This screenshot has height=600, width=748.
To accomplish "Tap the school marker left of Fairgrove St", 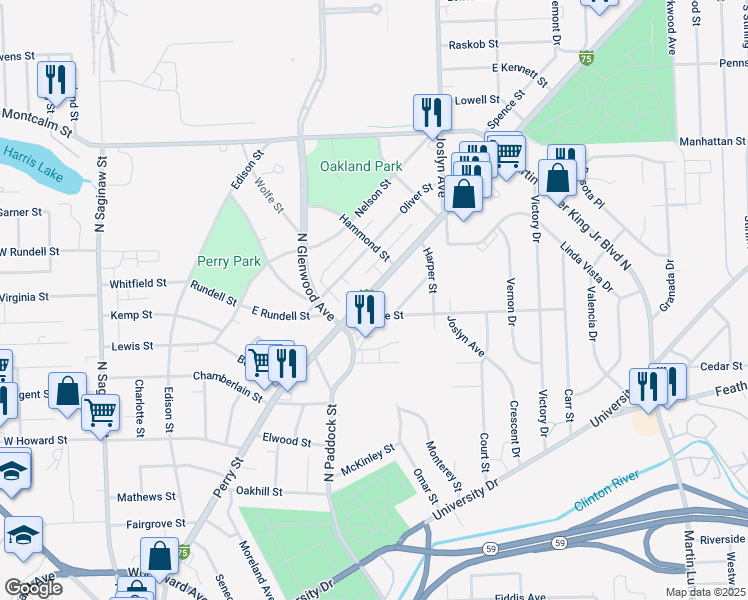I will point(23,535).
